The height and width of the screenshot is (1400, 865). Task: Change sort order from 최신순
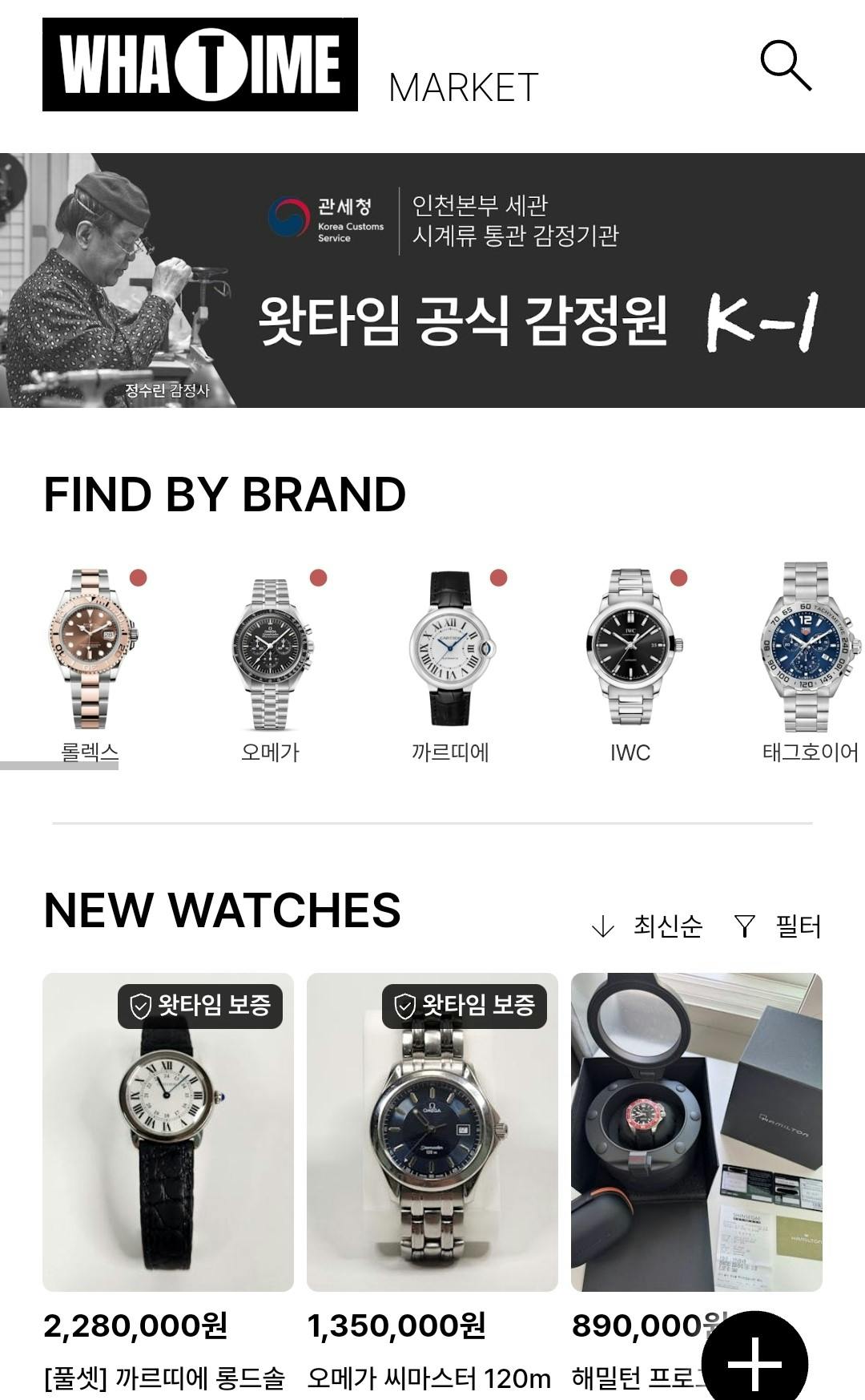[649, 926]
